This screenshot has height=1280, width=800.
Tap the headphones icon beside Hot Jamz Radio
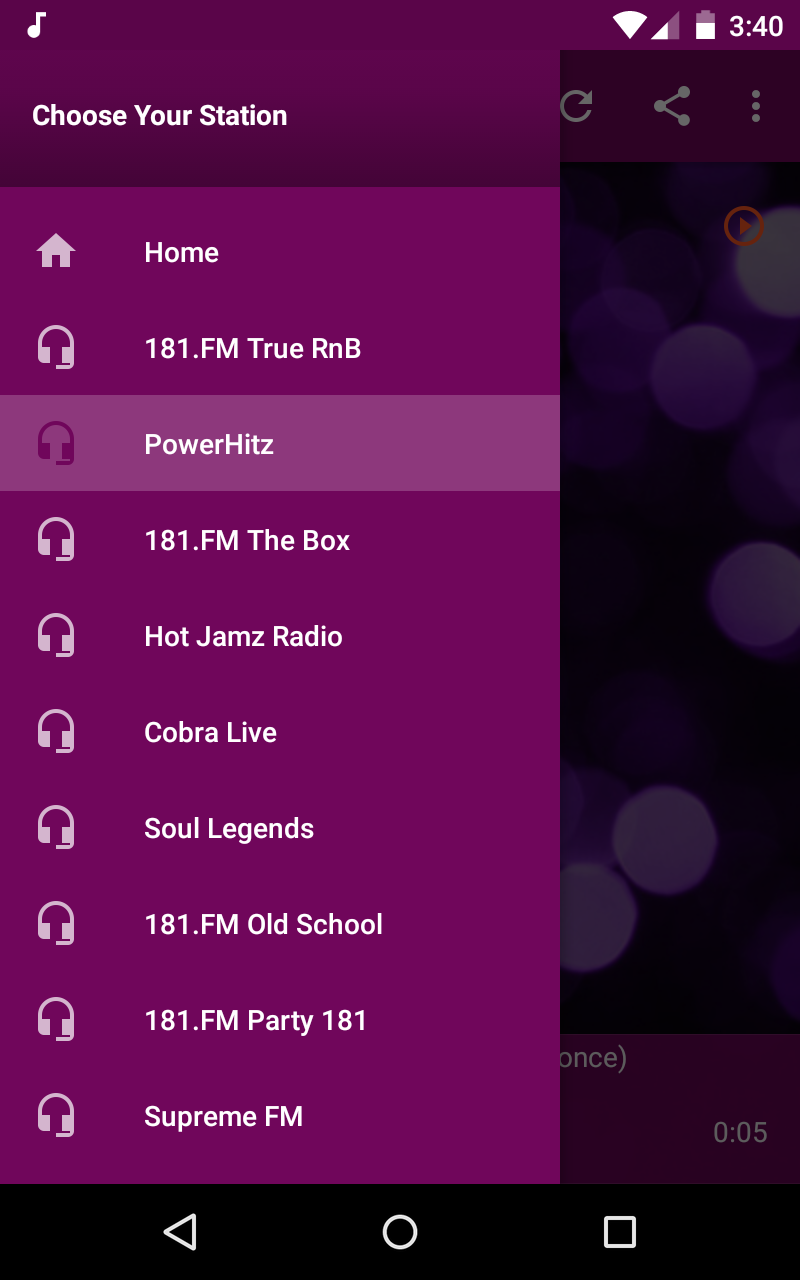(57, 635)
